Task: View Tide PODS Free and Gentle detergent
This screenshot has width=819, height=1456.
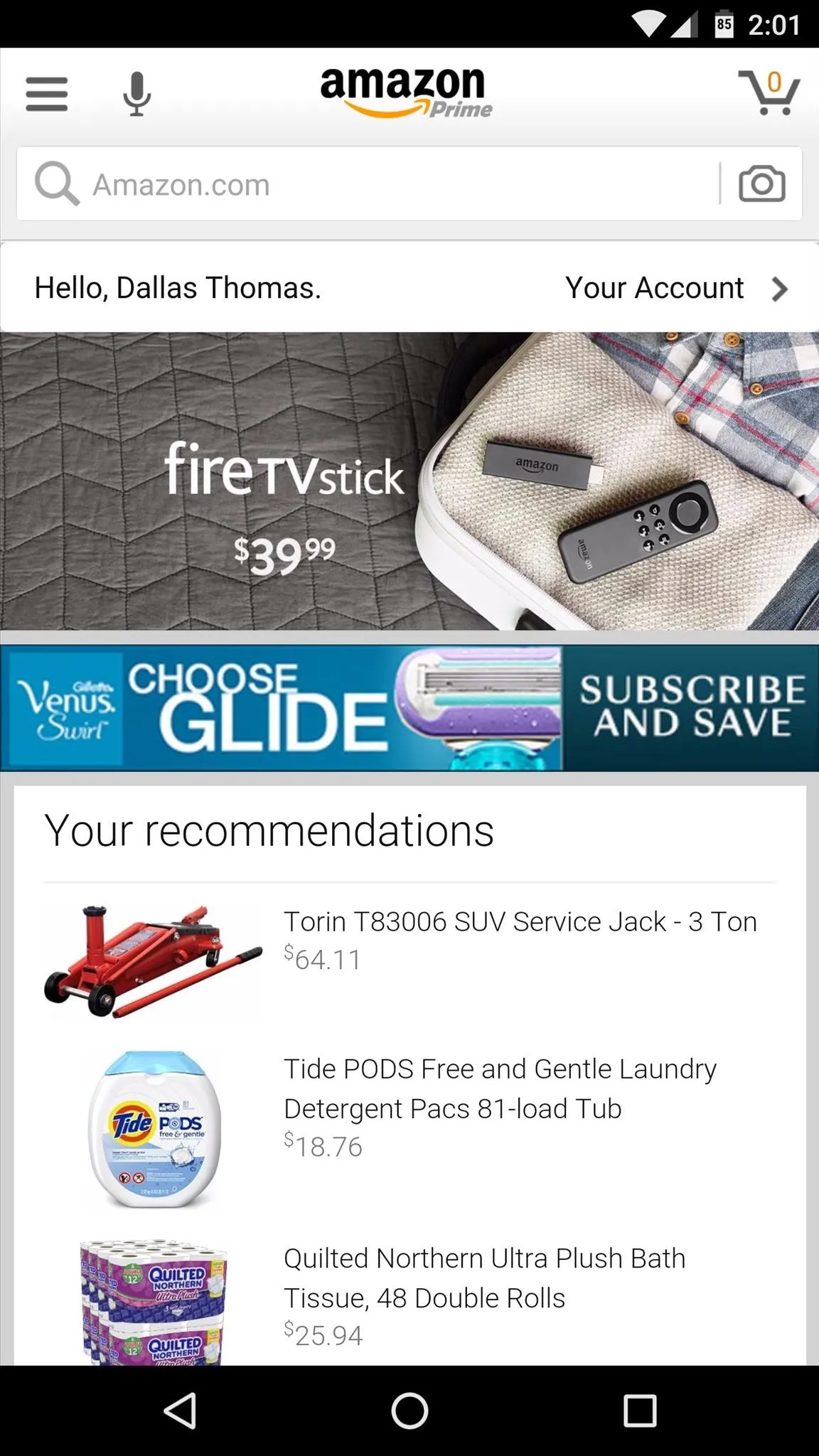Action: pyautogui.click(x=409, y=1129)
